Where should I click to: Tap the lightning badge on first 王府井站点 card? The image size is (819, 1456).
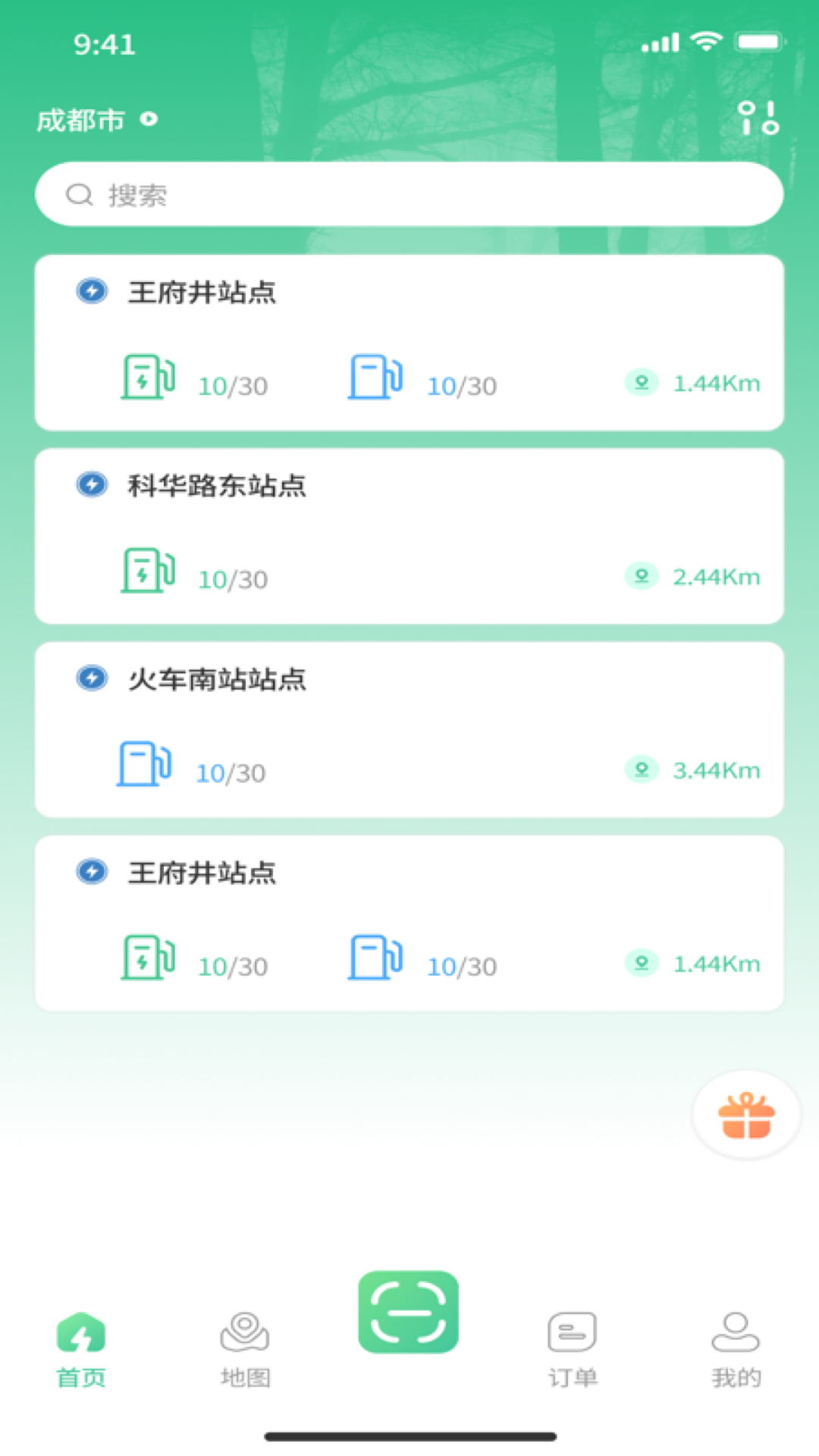point(91,290)
